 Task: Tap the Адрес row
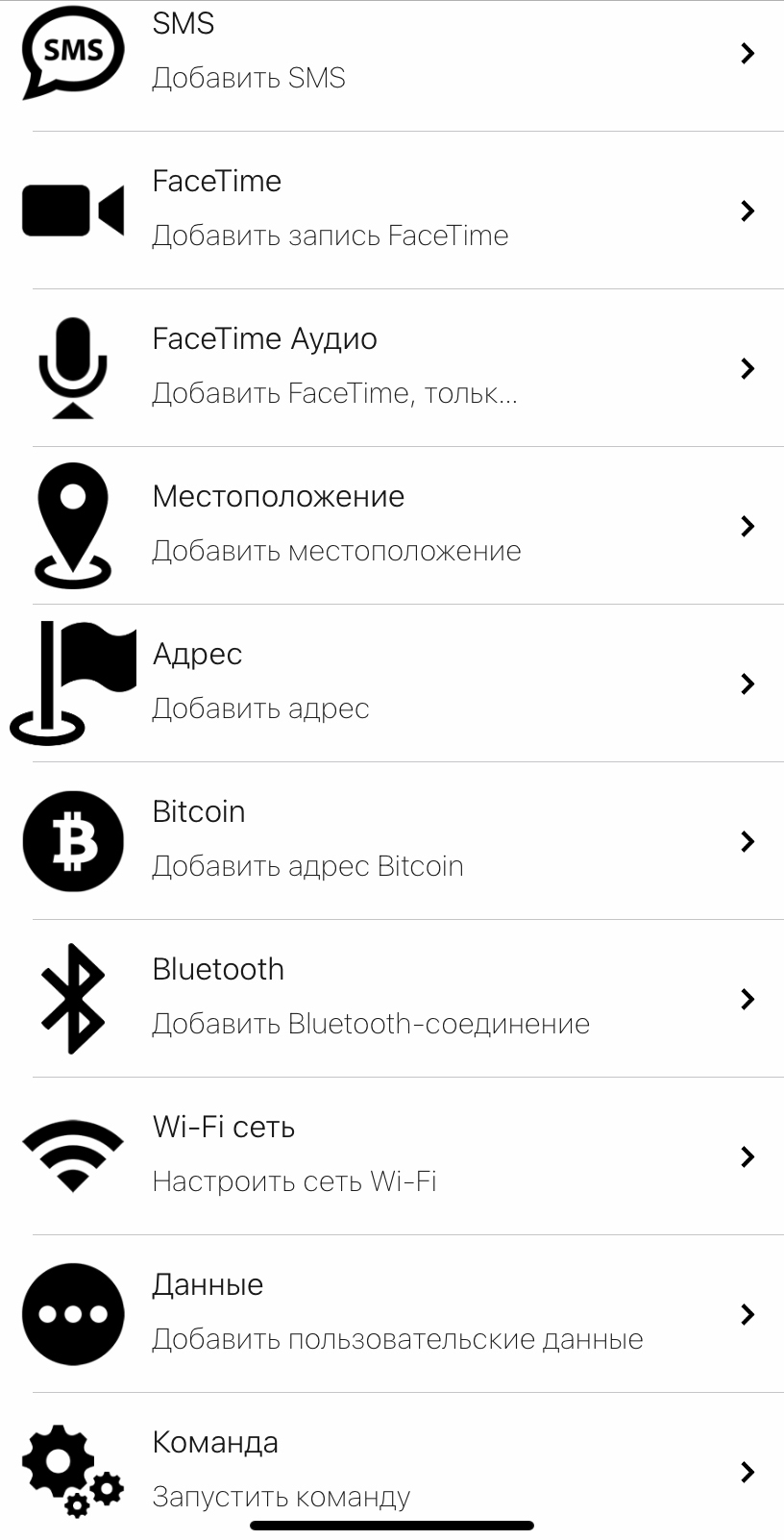pyautogui.click(x=392, y=683)
